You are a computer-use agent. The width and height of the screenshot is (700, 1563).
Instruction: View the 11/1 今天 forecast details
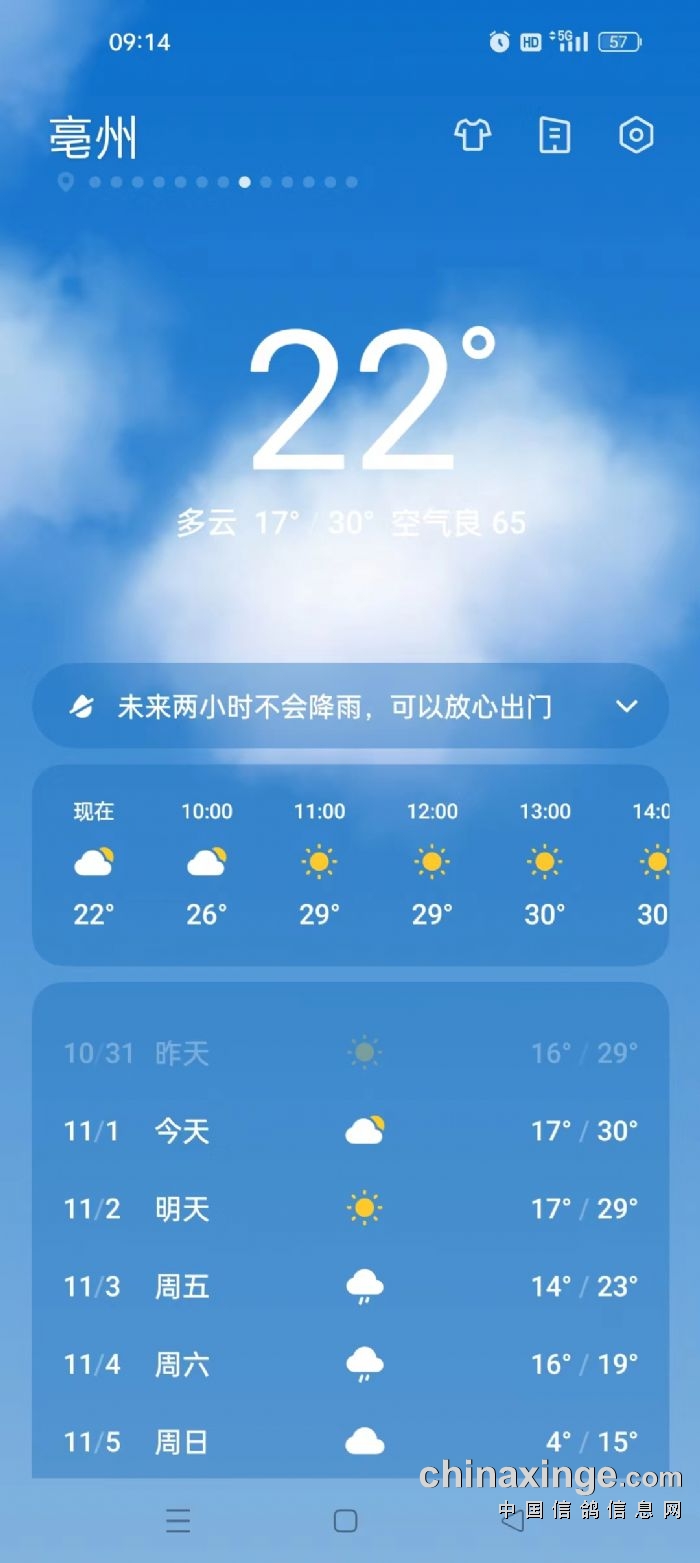(351, 1131)
